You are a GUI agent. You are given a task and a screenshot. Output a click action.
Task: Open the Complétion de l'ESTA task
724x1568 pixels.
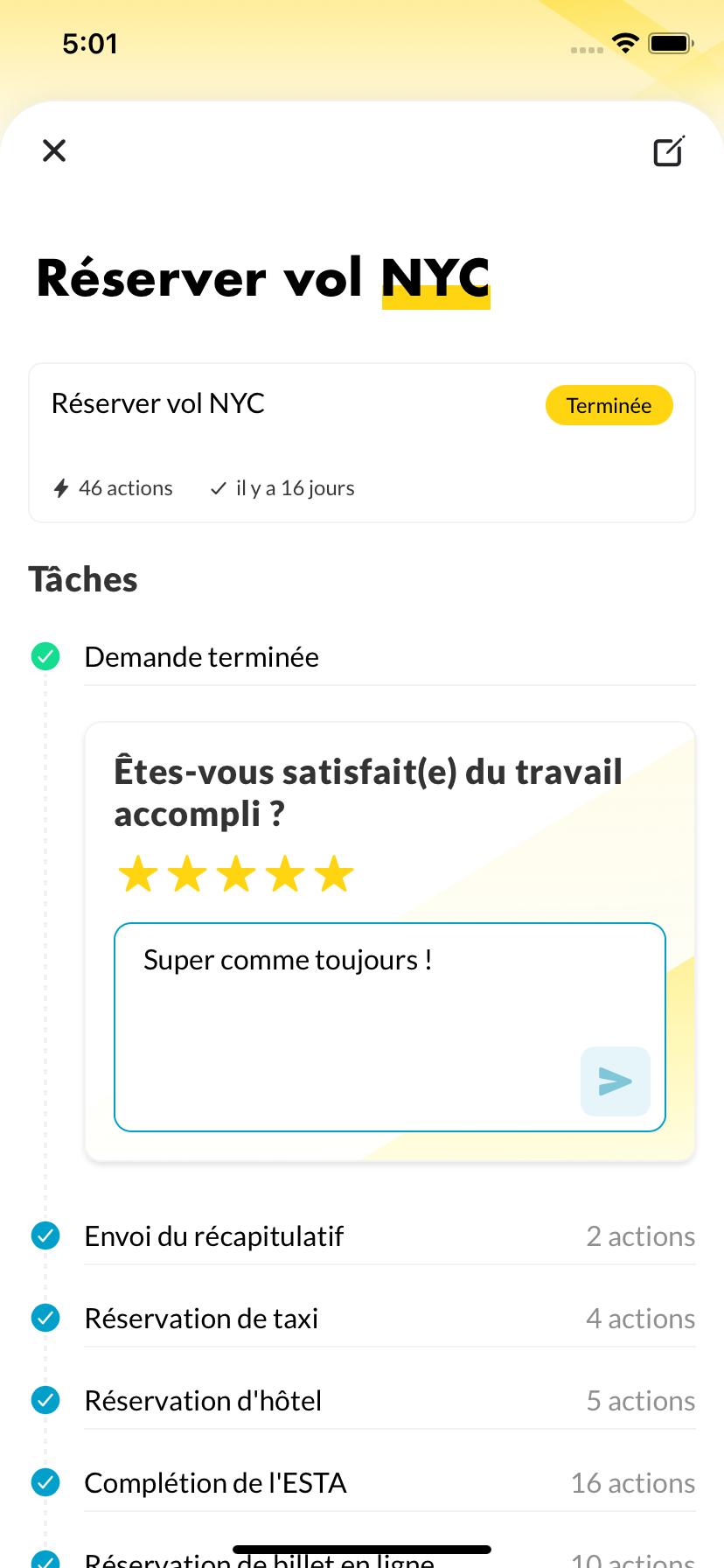(363, 1483)
